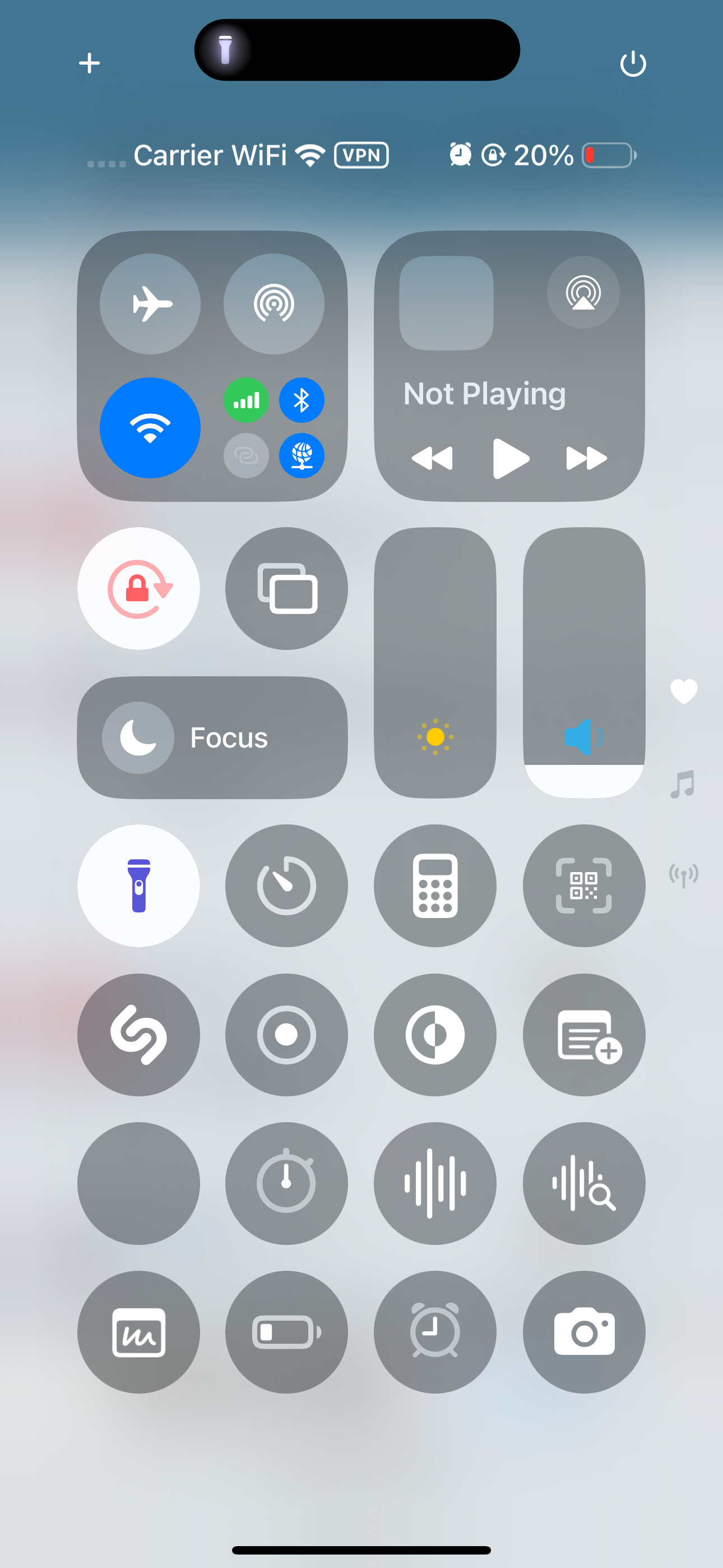Disable Bluetooth
The width and height of the screenshot is (723, 1568).
click(x=302, y=400)
